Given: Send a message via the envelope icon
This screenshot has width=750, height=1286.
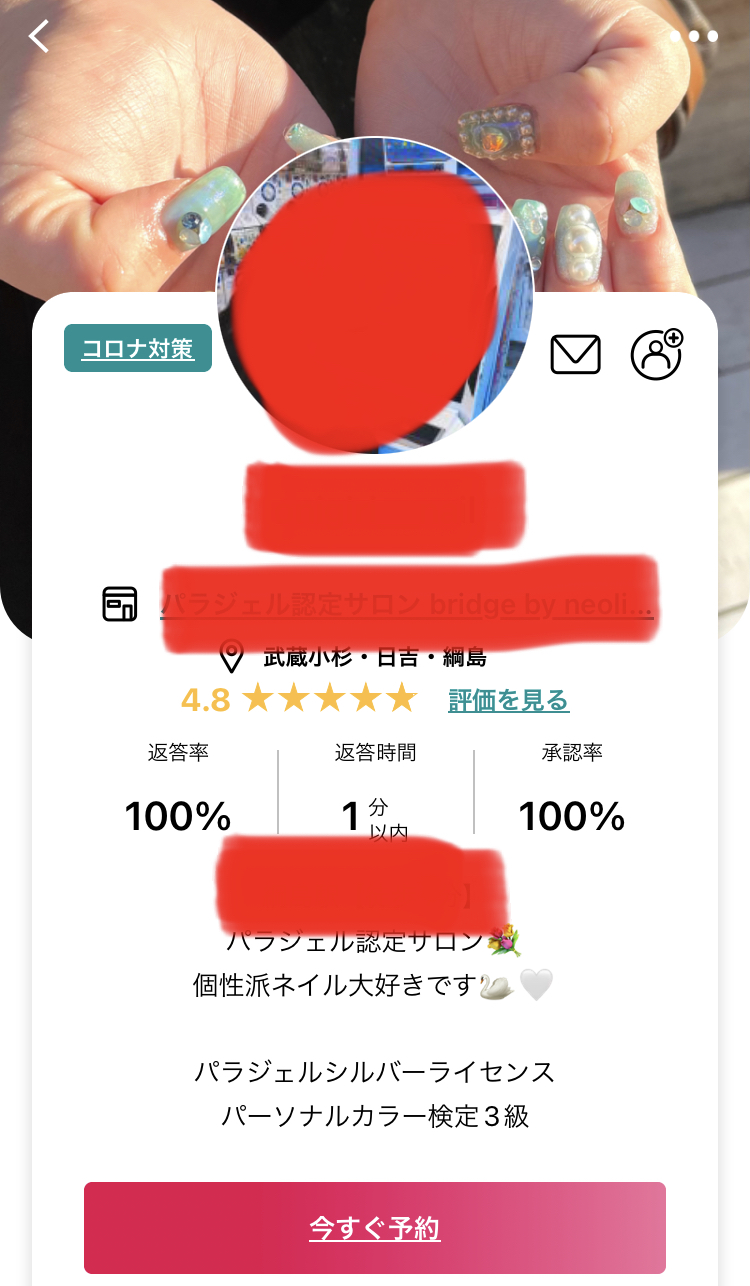Looking at the screenshot, I should [576, 354].
